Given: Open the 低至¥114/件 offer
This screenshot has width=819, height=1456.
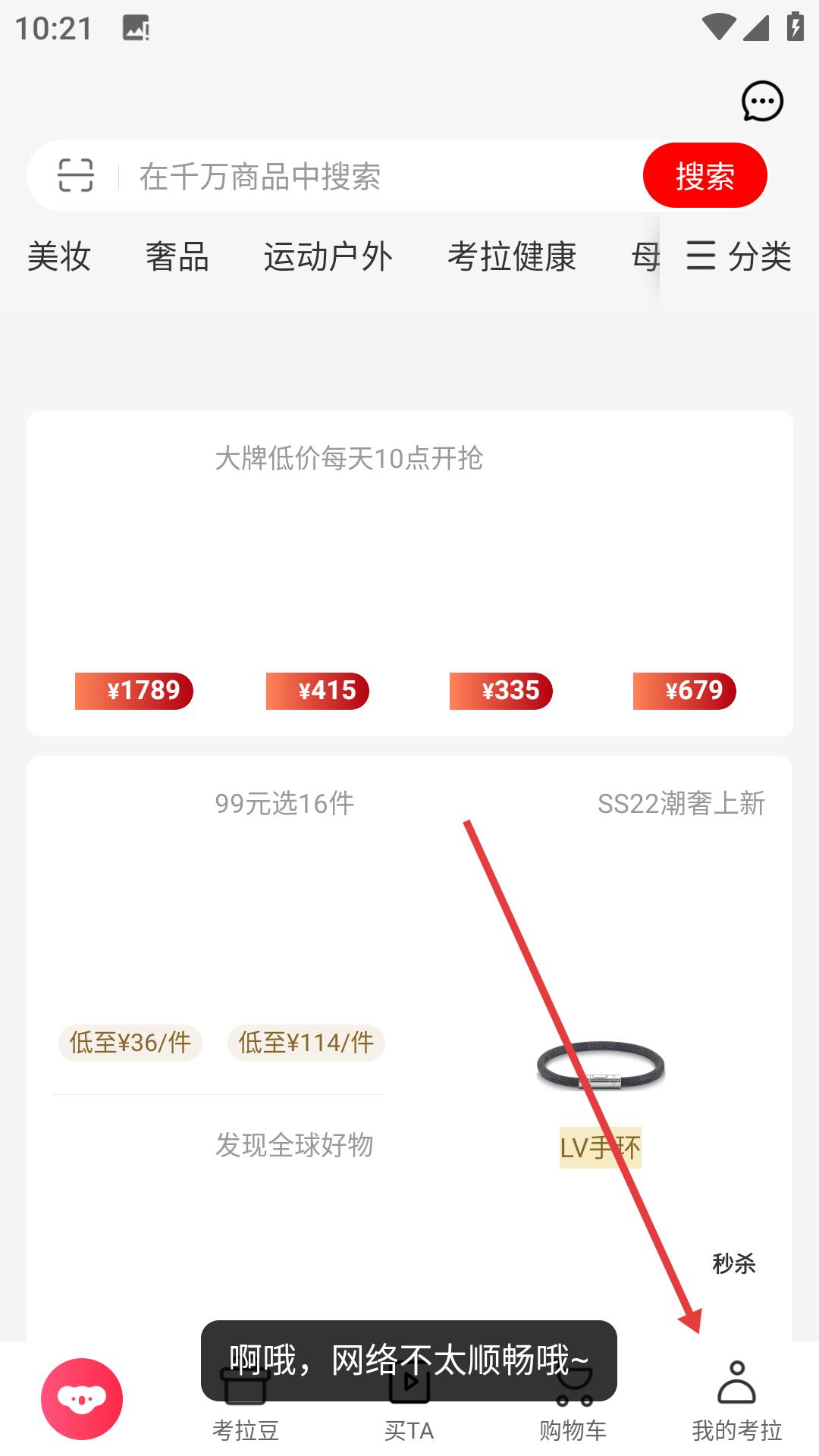Looking at the screenshot, I should click(x=306, y=1043).
